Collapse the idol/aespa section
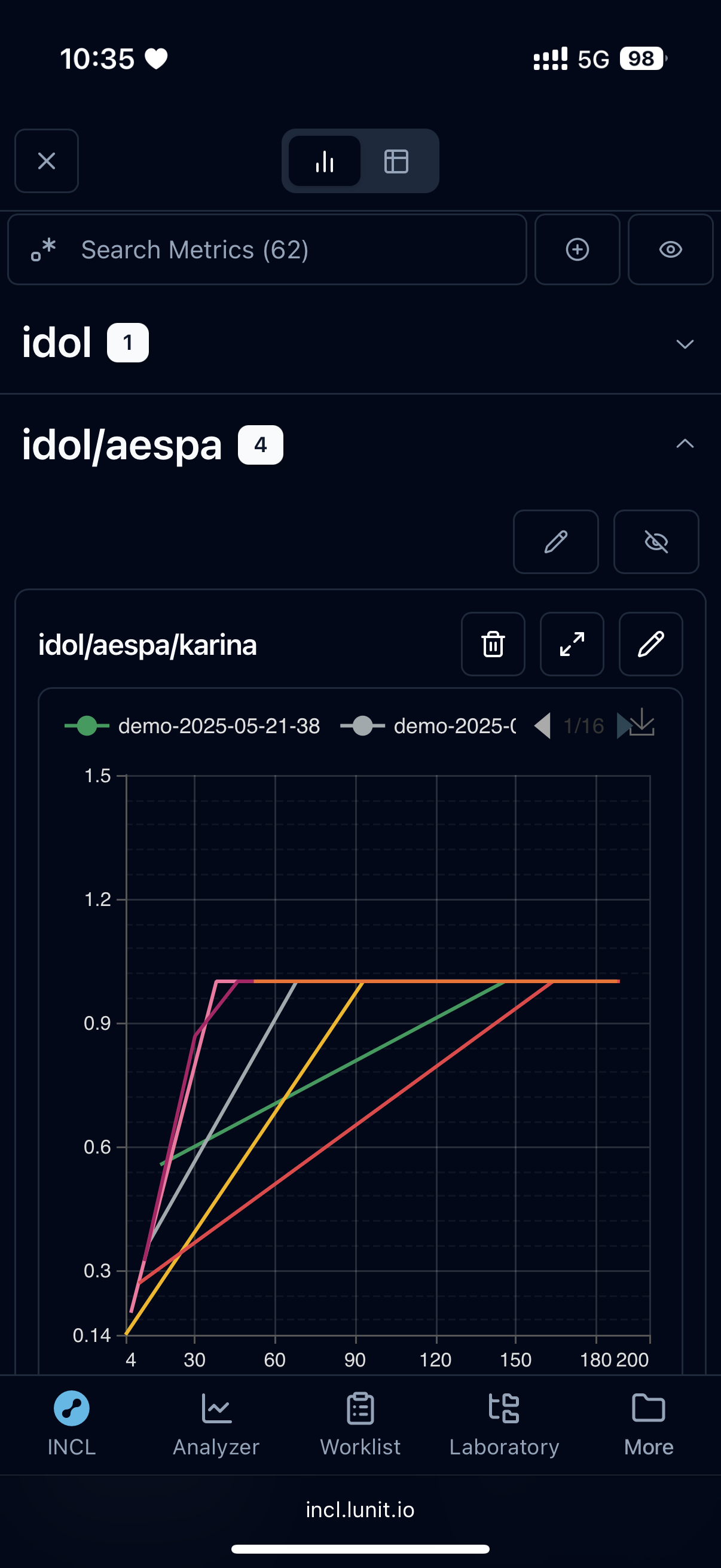 pos(685,444)
